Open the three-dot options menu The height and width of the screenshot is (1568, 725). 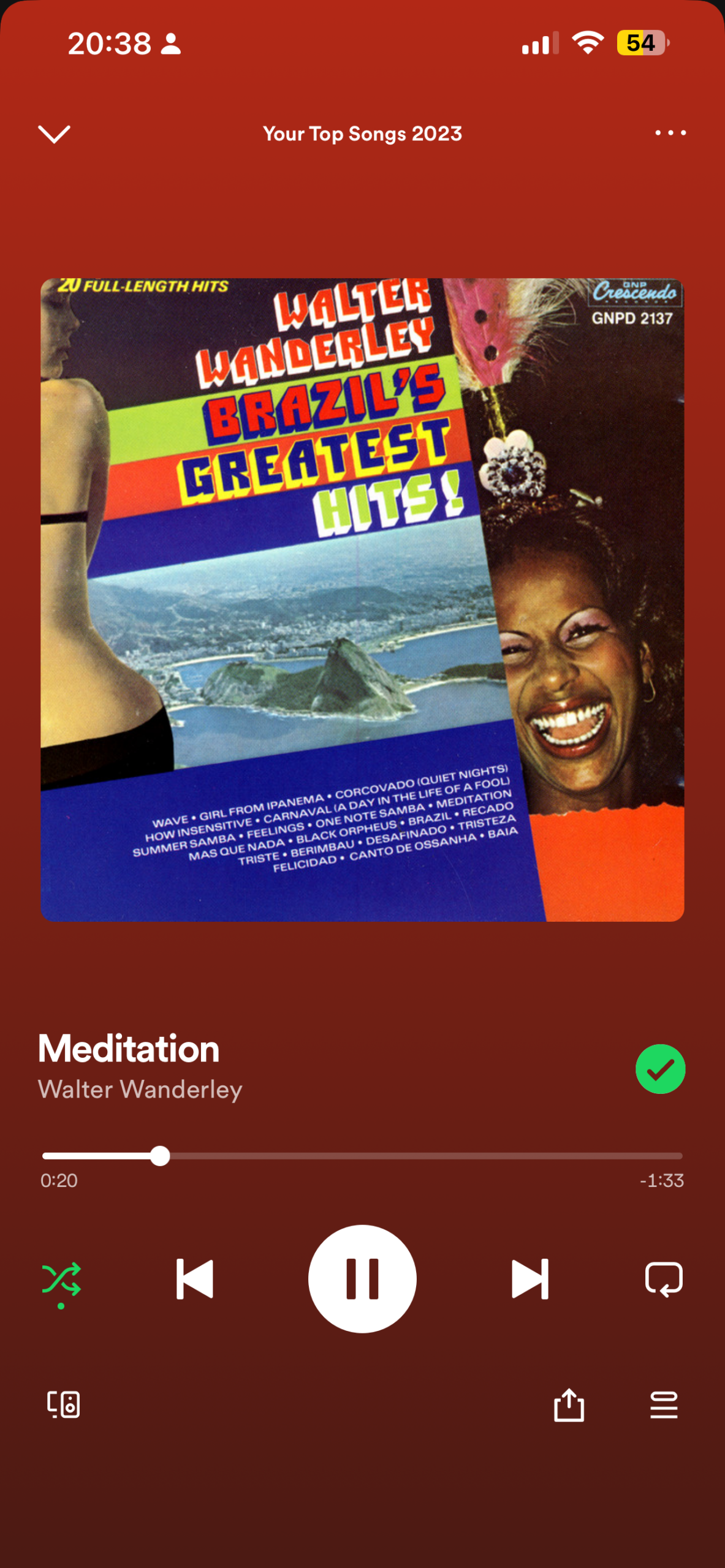click(x=670, y=133)
